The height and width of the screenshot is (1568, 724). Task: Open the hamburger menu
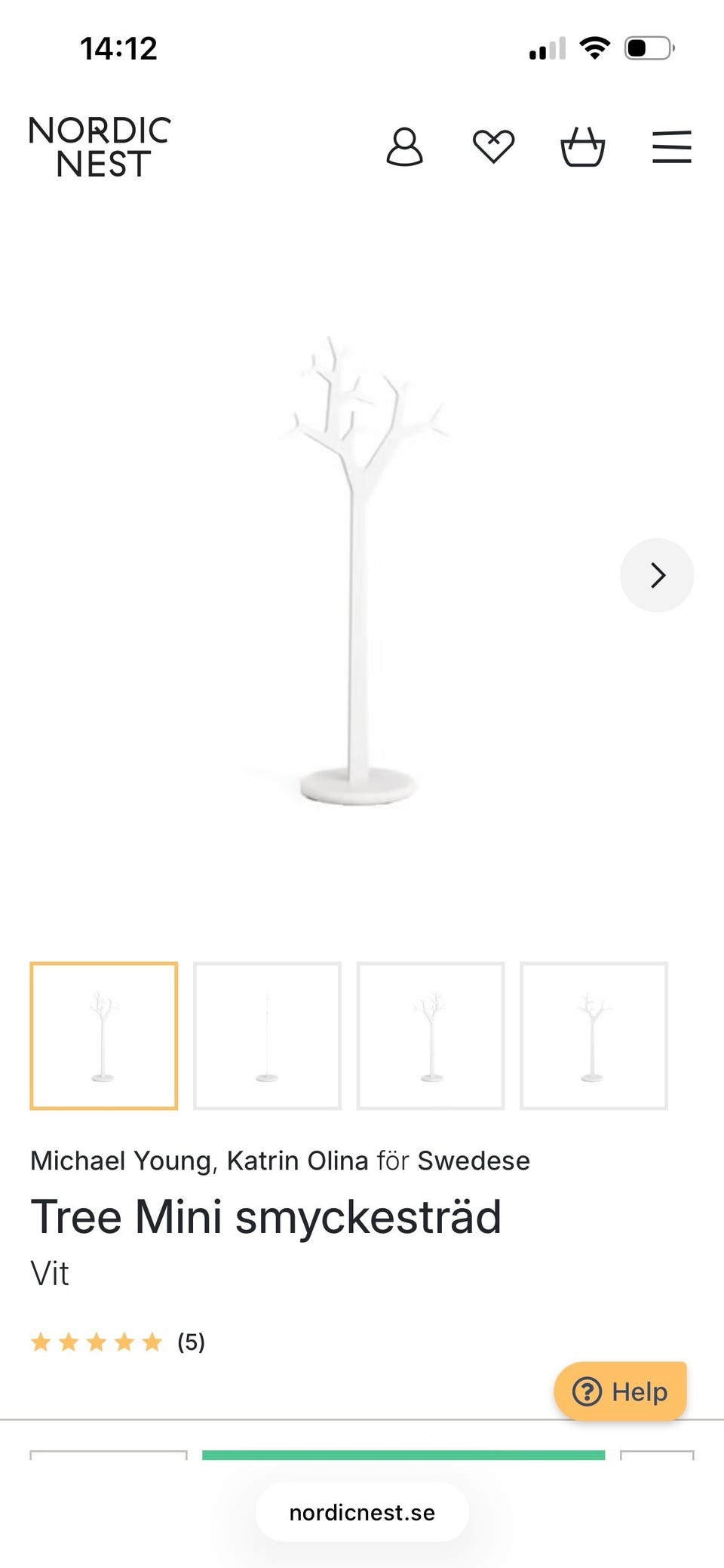click(x=671, y=146)
